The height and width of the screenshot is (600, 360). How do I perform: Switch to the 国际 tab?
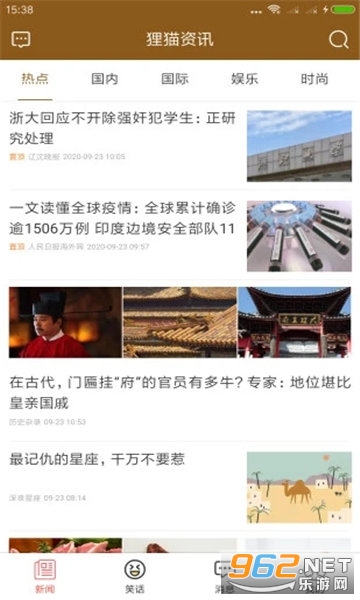point(174,79)
